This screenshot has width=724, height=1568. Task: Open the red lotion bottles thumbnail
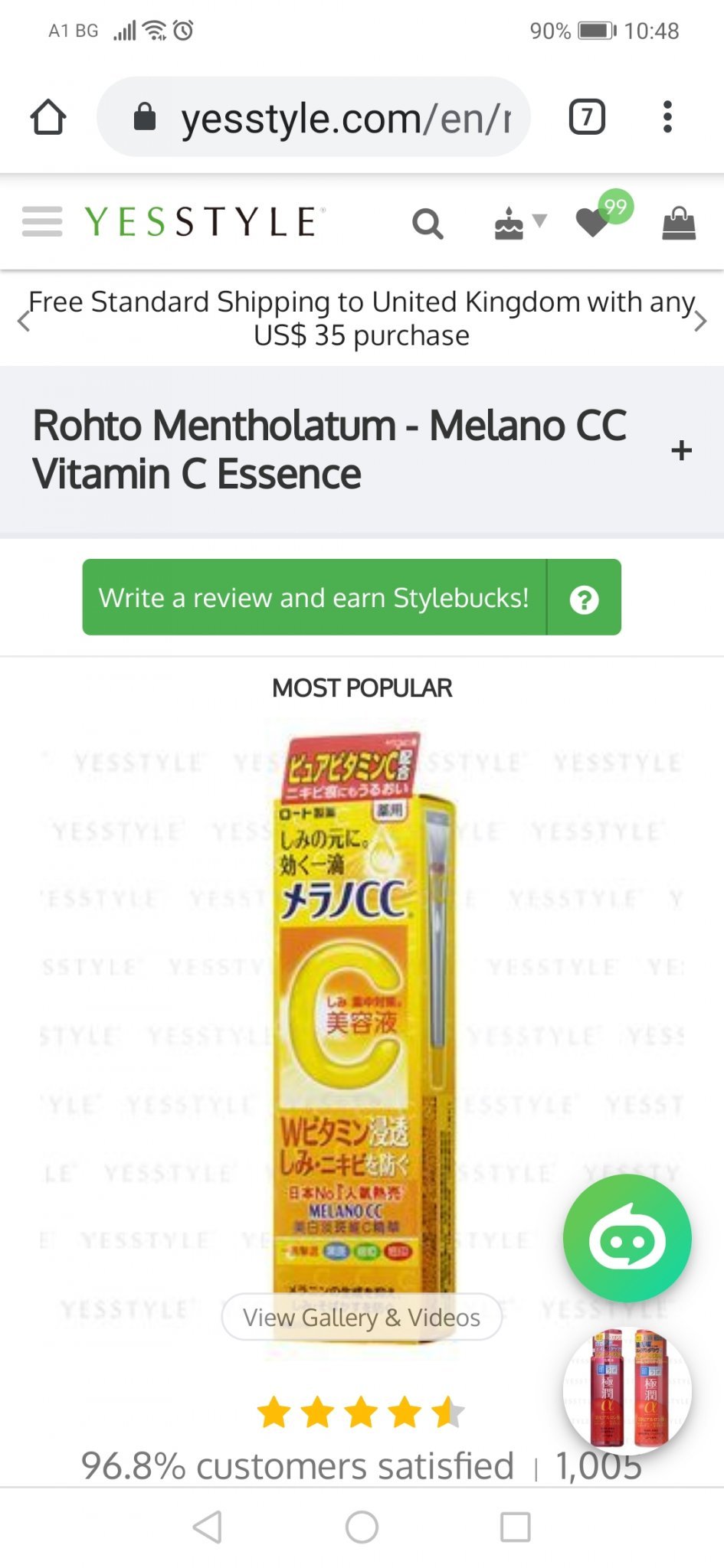[x=627, y=1390]
